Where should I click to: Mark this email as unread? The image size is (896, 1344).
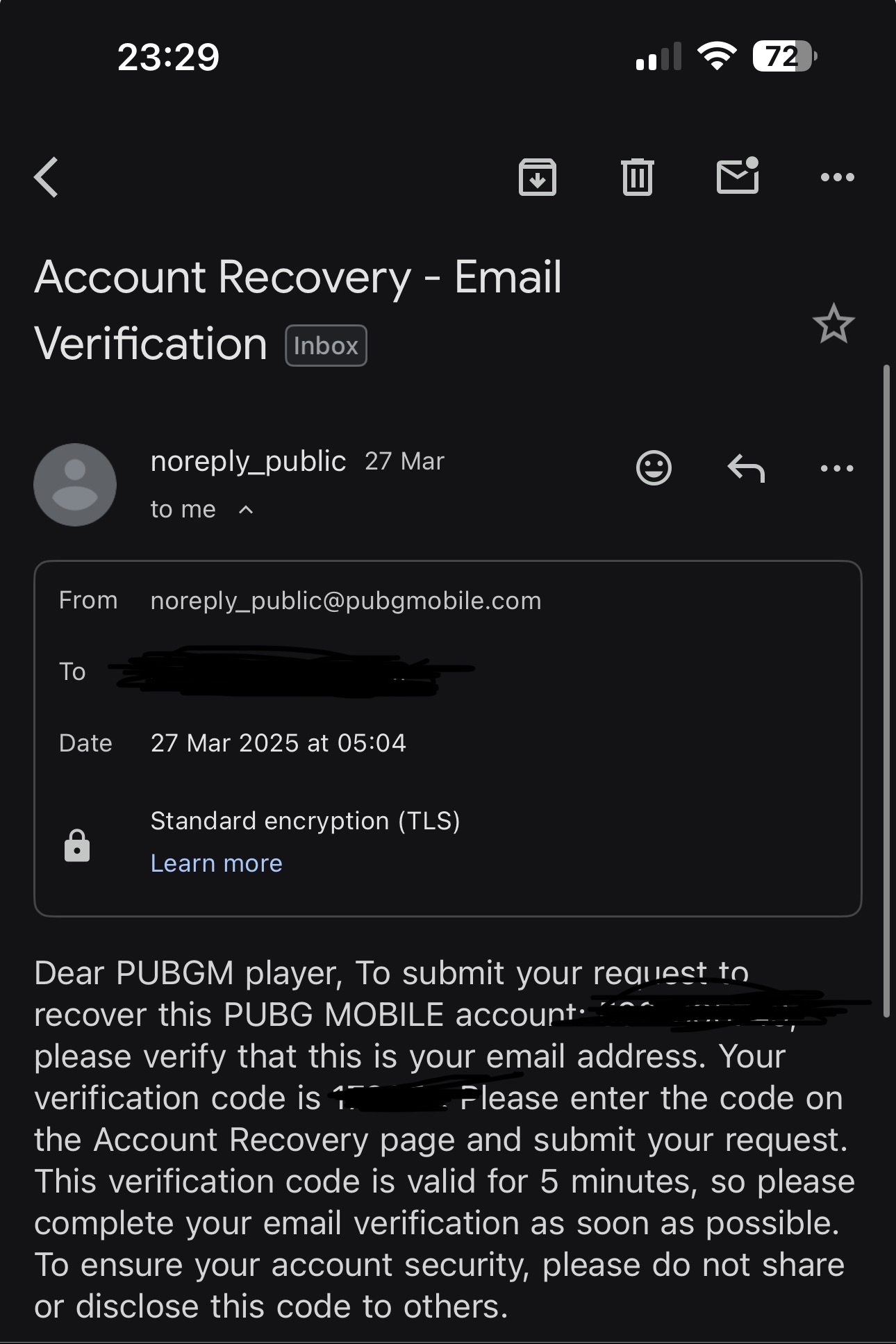[x=737, y=176]
